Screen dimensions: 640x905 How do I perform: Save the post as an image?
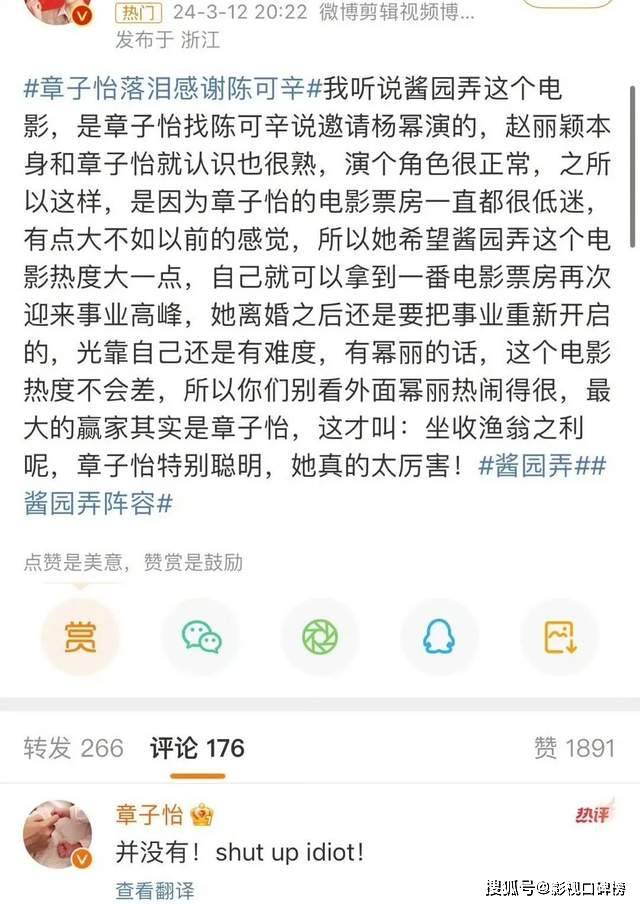(x=559, y=637)
